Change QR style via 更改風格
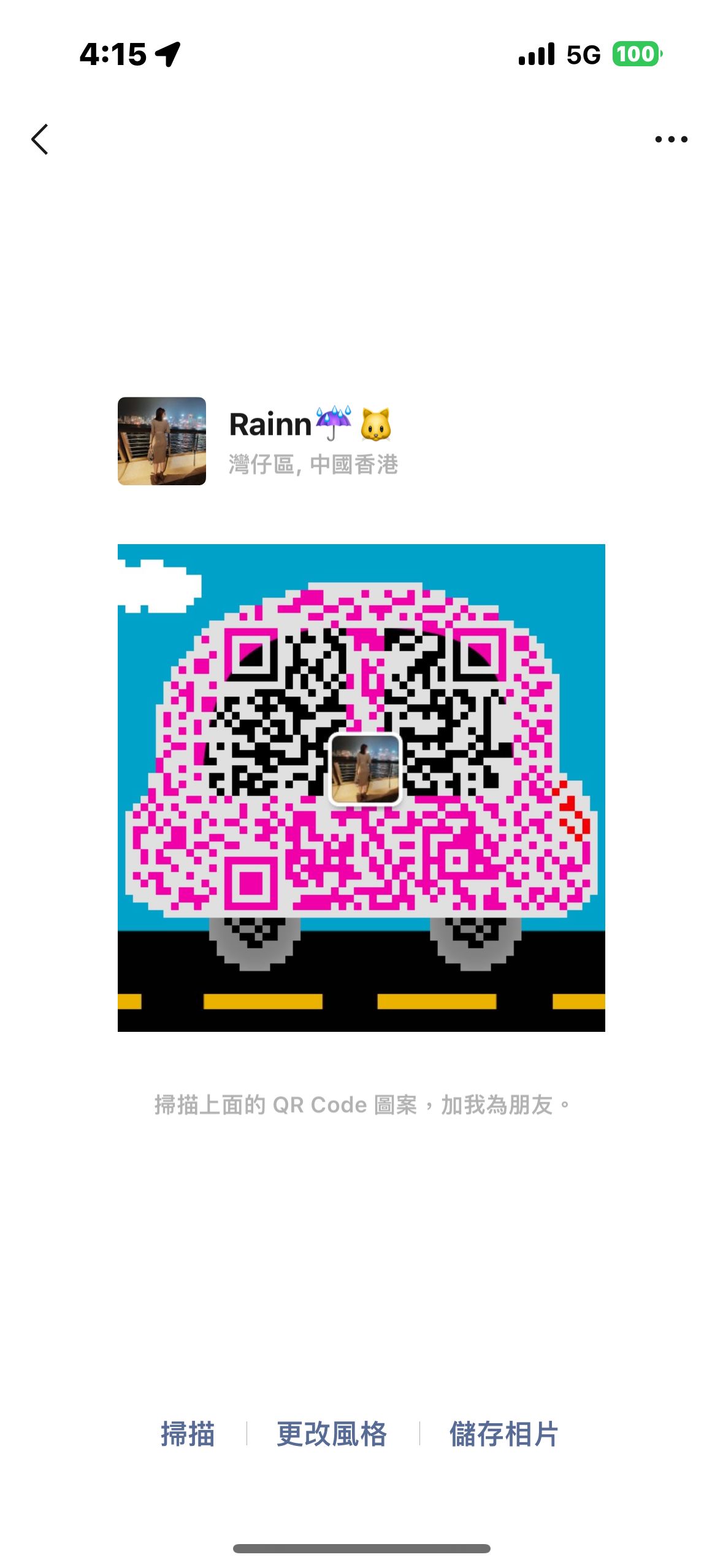Image resolution: width=723 pixels, height=1568 pixels. click(x=332, y=1434)
